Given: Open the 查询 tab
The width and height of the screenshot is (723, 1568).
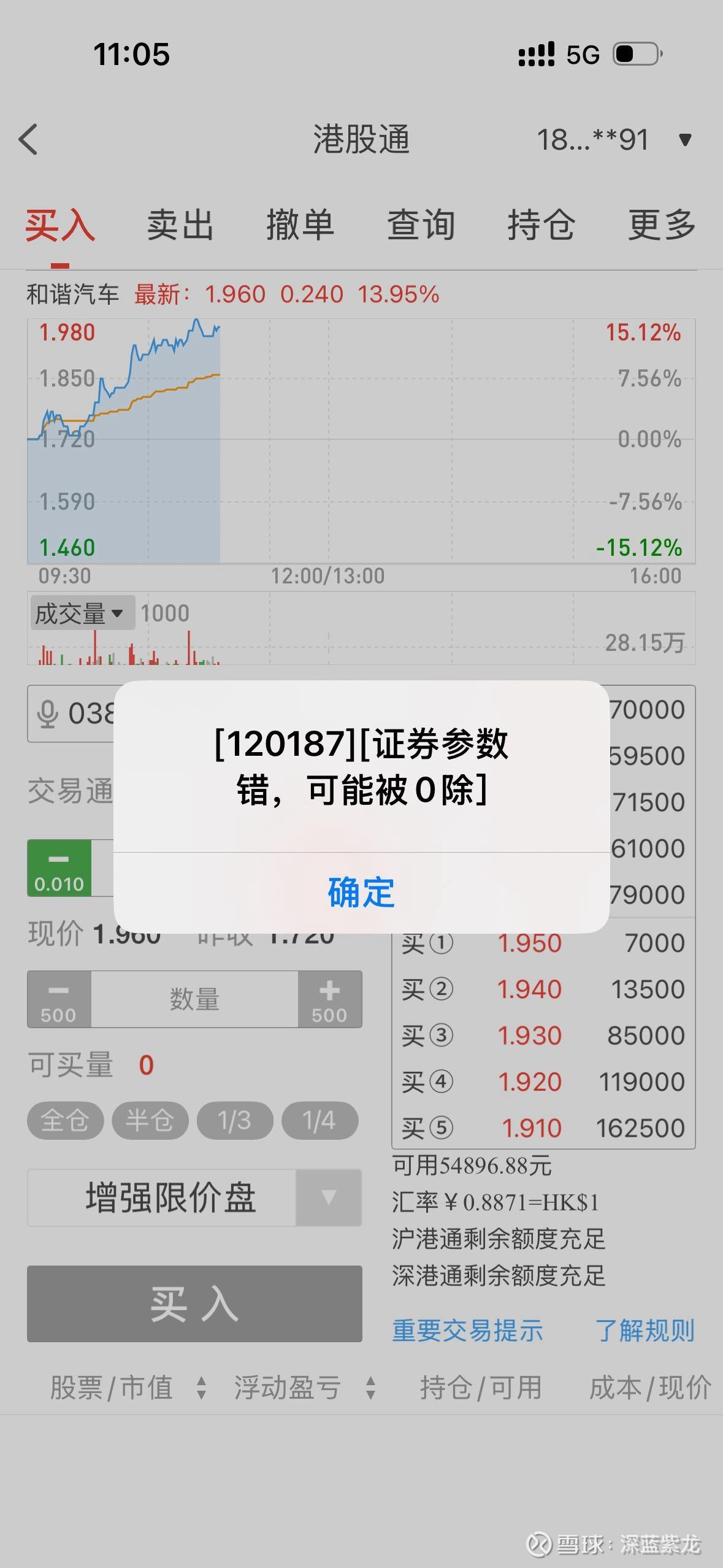Looking at the screenshot, I should pos(421,225).
